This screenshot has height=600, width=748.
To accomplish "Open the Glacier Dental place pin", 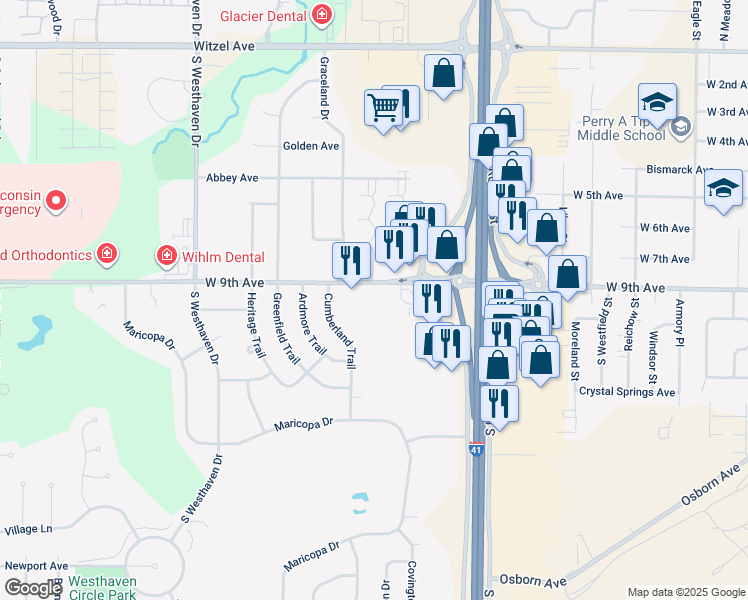I will 321,14.
